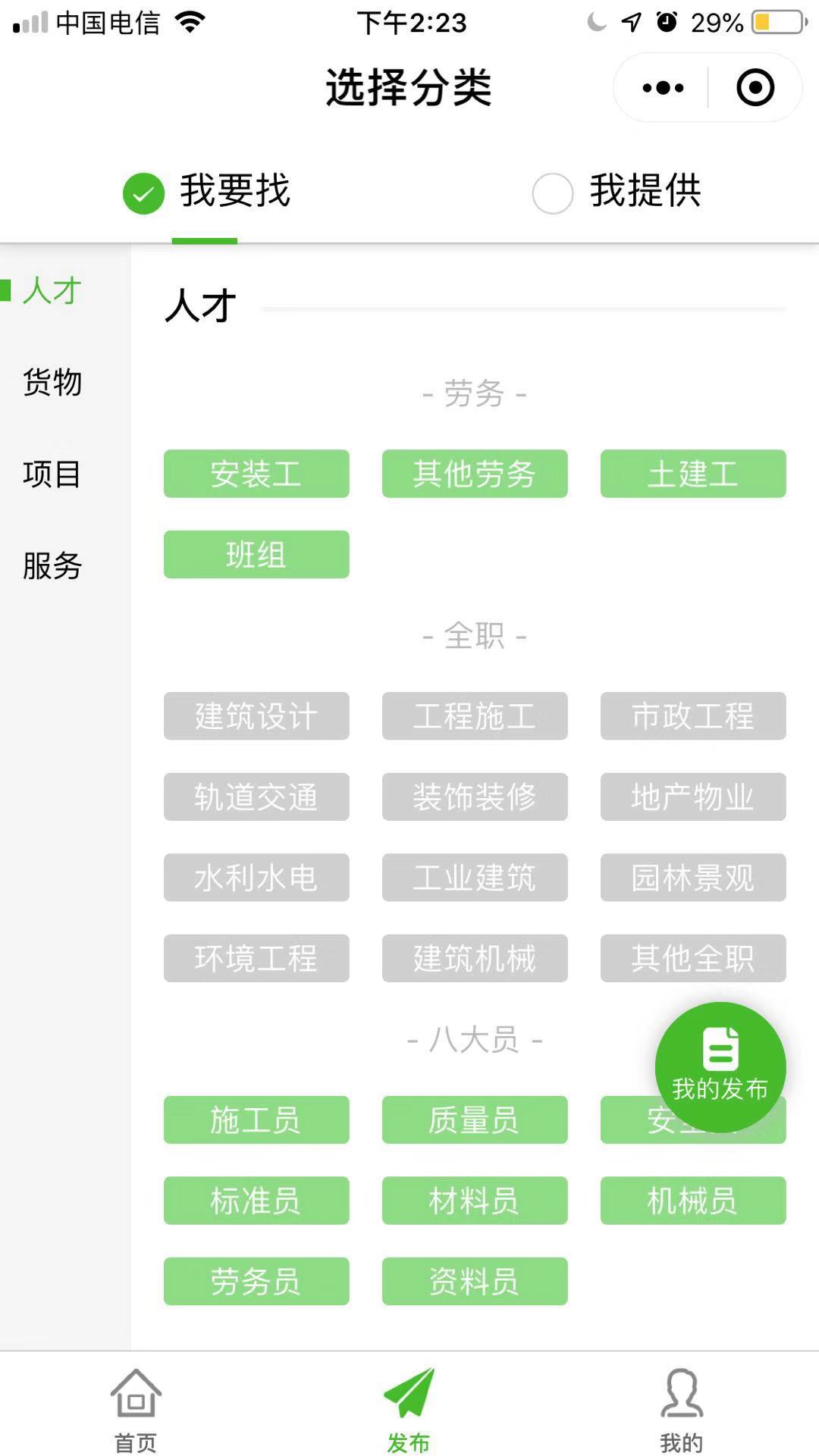Choose the 其他劳务 chip
The image size is (819, 1456).
pyautogui.click(x=475, y=474)
